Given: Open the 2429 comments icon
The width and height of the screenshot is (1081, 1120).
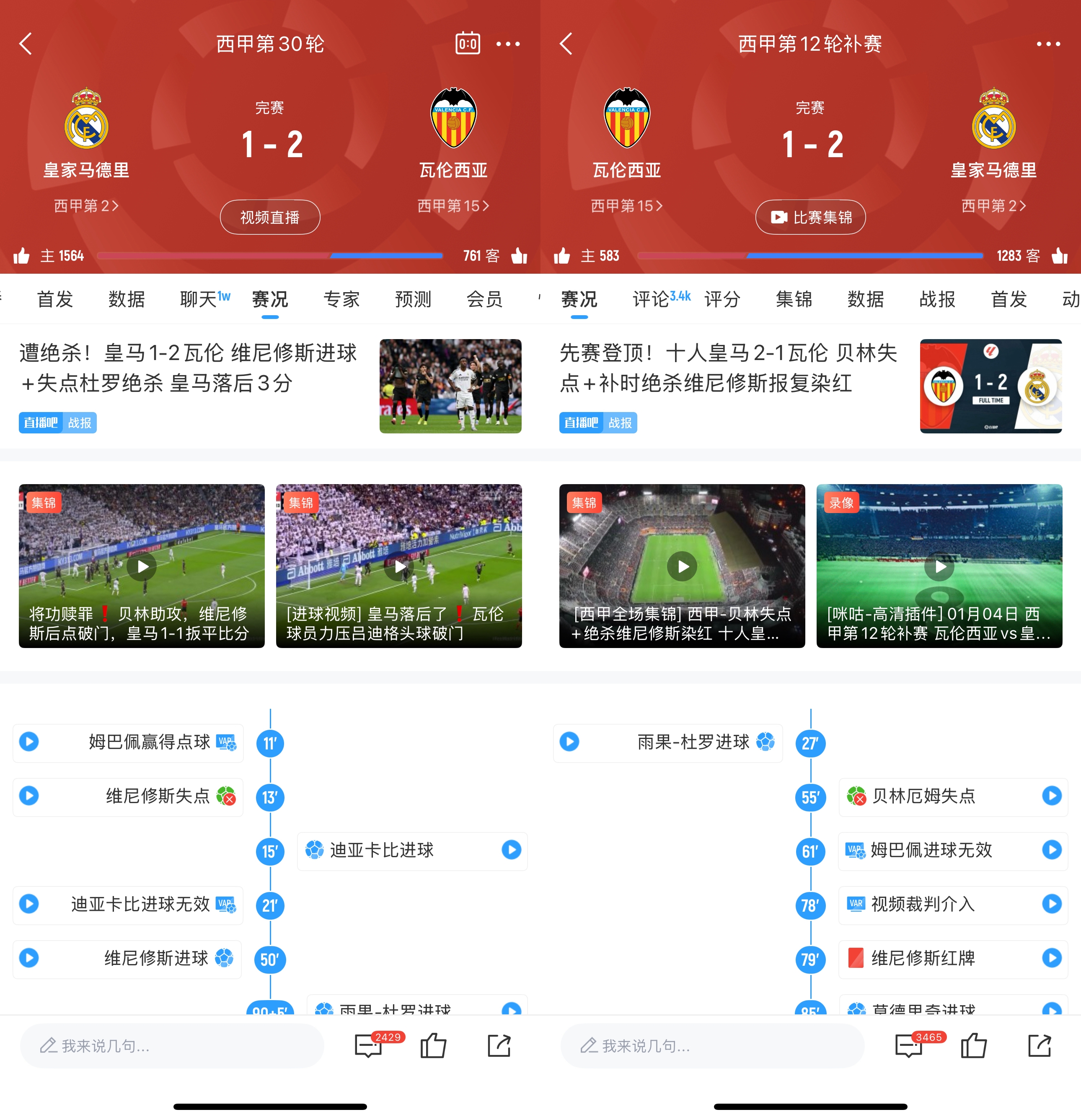Looking at the screenshot, I should [x=369, y=1046].
